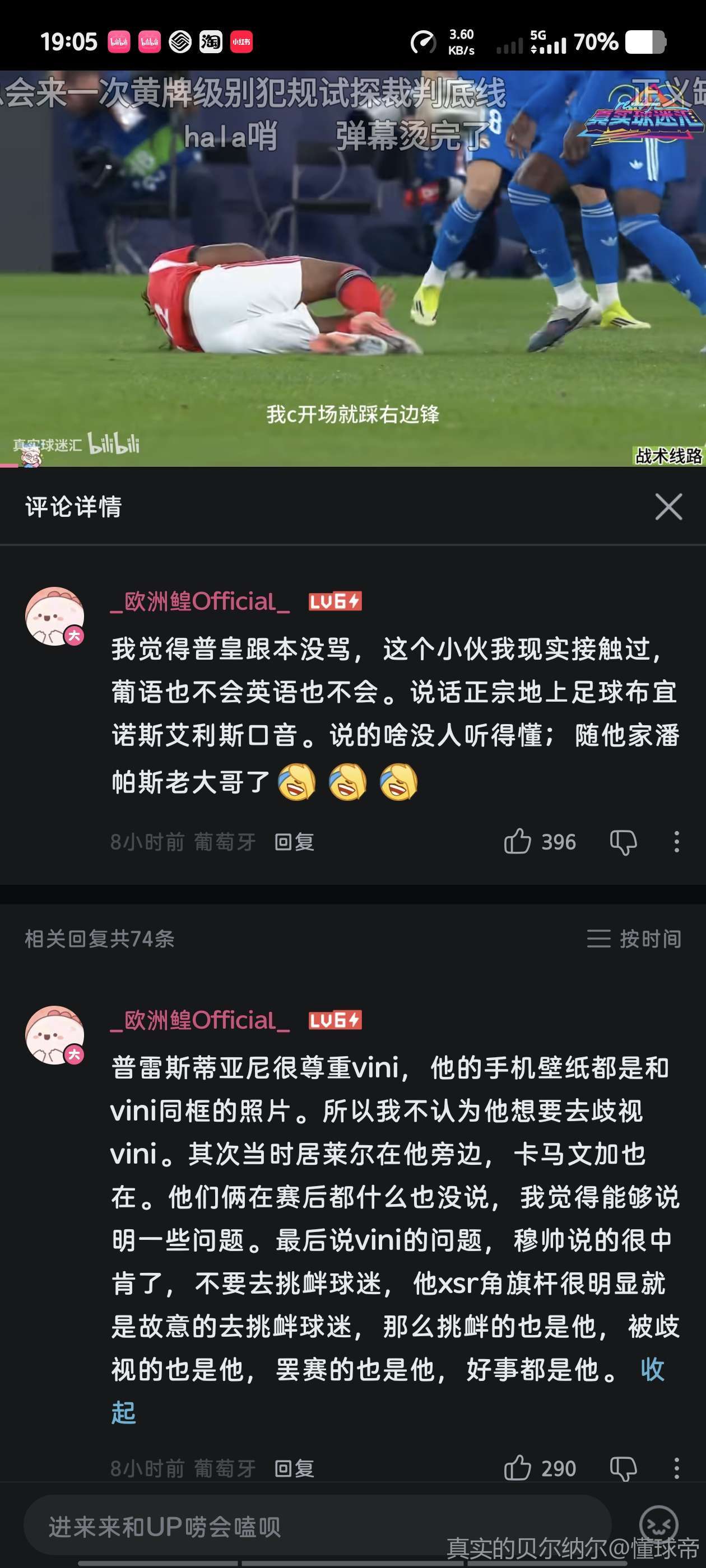Viewport: 706px width, 1568px height.
Task: Open more options on the 290-like reply
Action: coord(676,1468)
